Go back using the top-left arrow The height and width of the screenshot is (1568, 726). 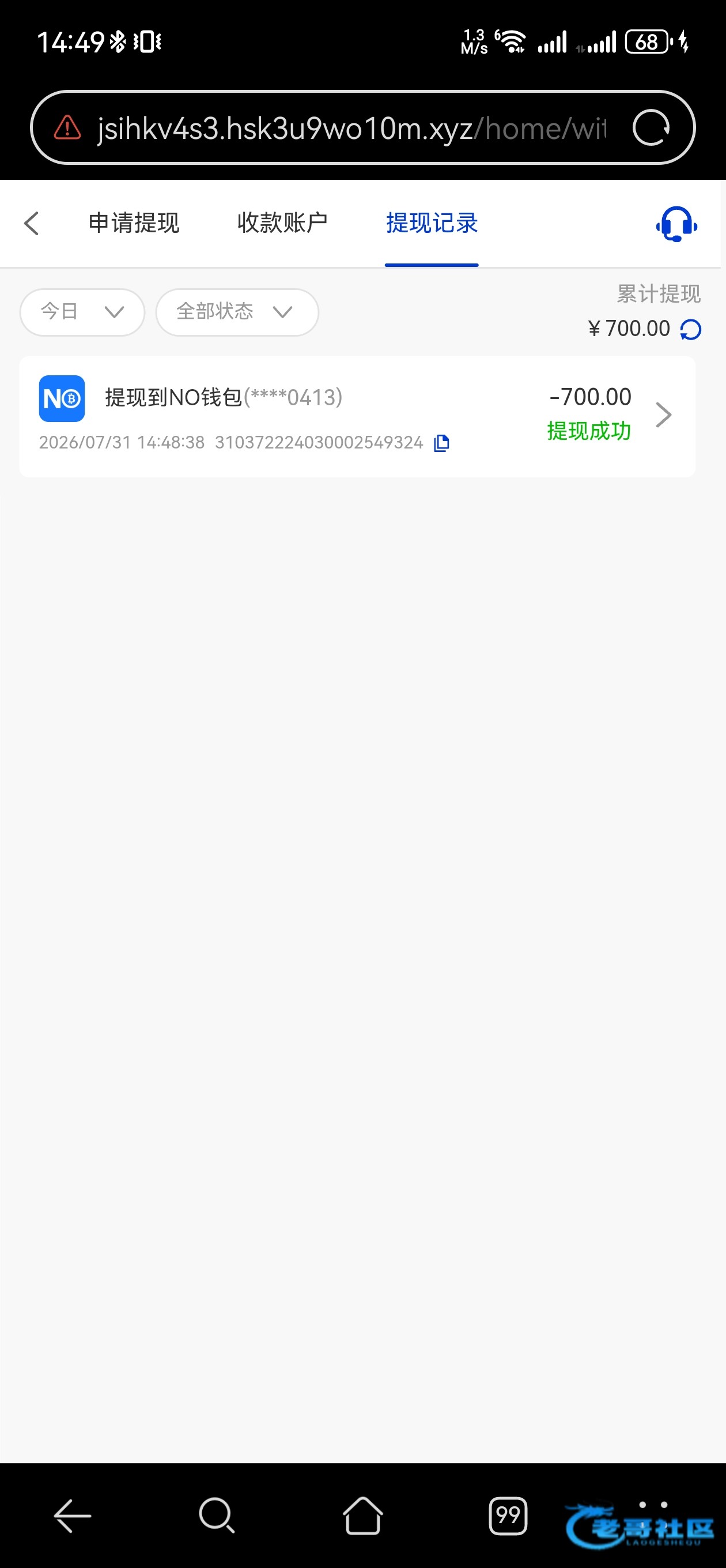(32, 224)
